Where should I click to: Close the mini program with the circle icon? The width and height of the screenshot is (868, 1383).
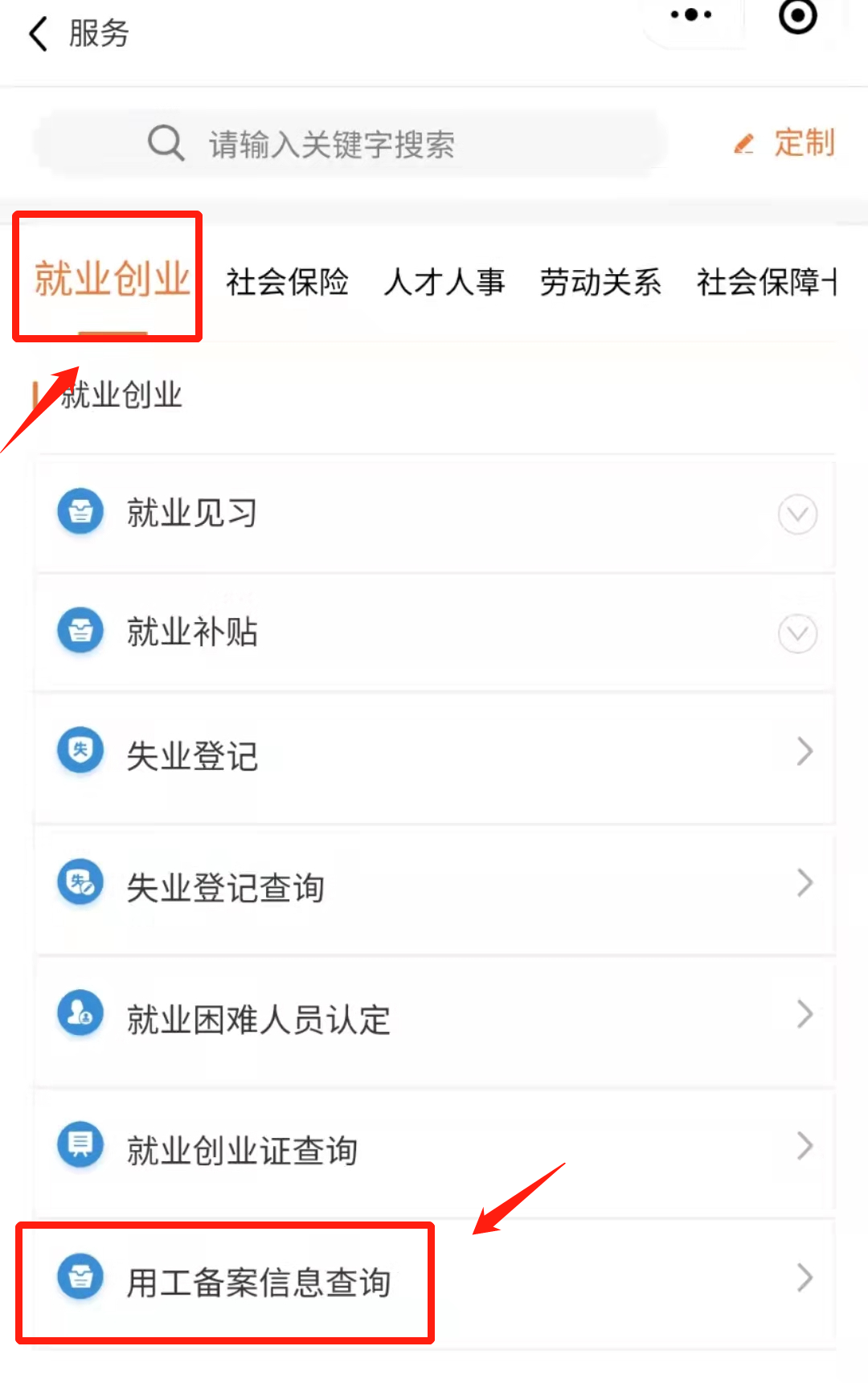pyautogui.click(x=797, y=16)
